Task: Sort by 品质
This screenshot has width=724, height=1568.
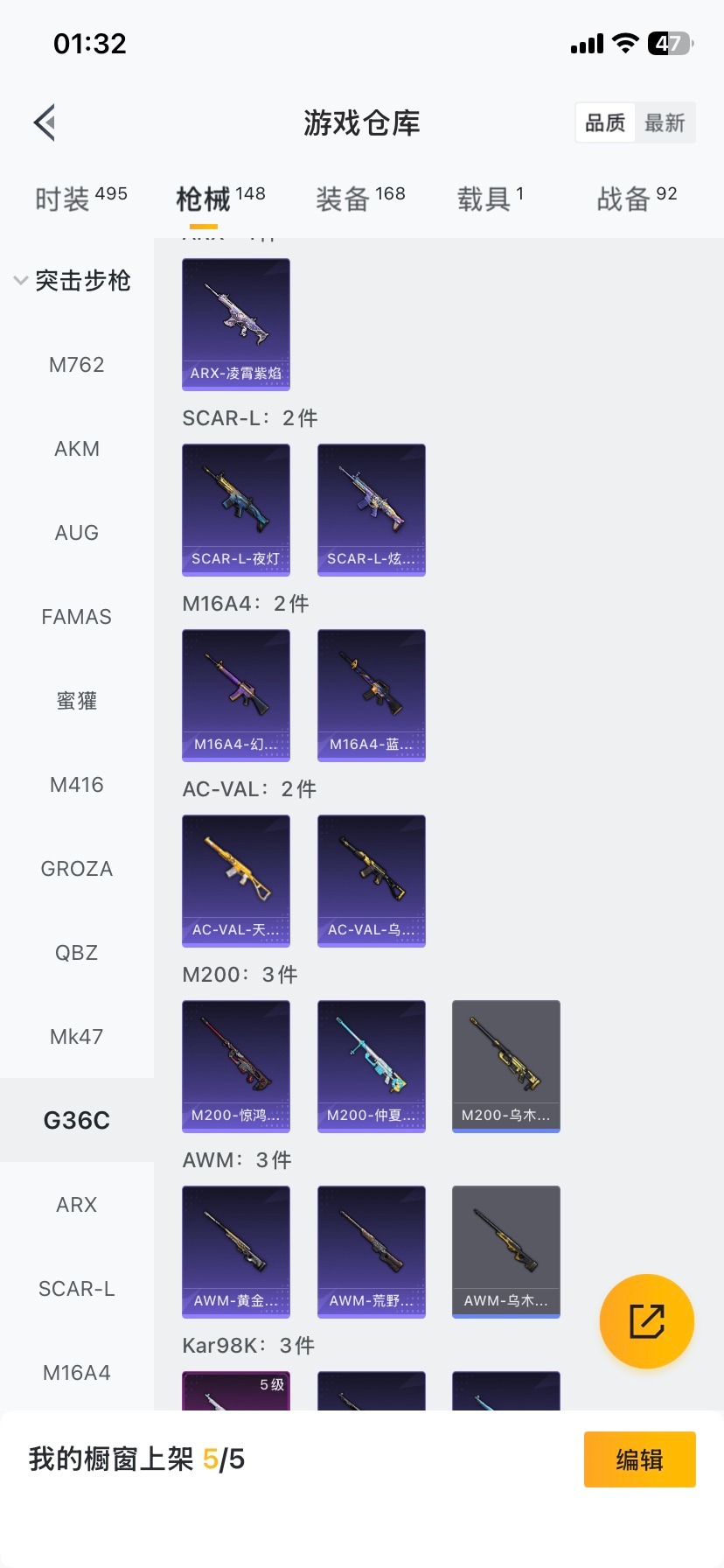Action: coord(605,122)
